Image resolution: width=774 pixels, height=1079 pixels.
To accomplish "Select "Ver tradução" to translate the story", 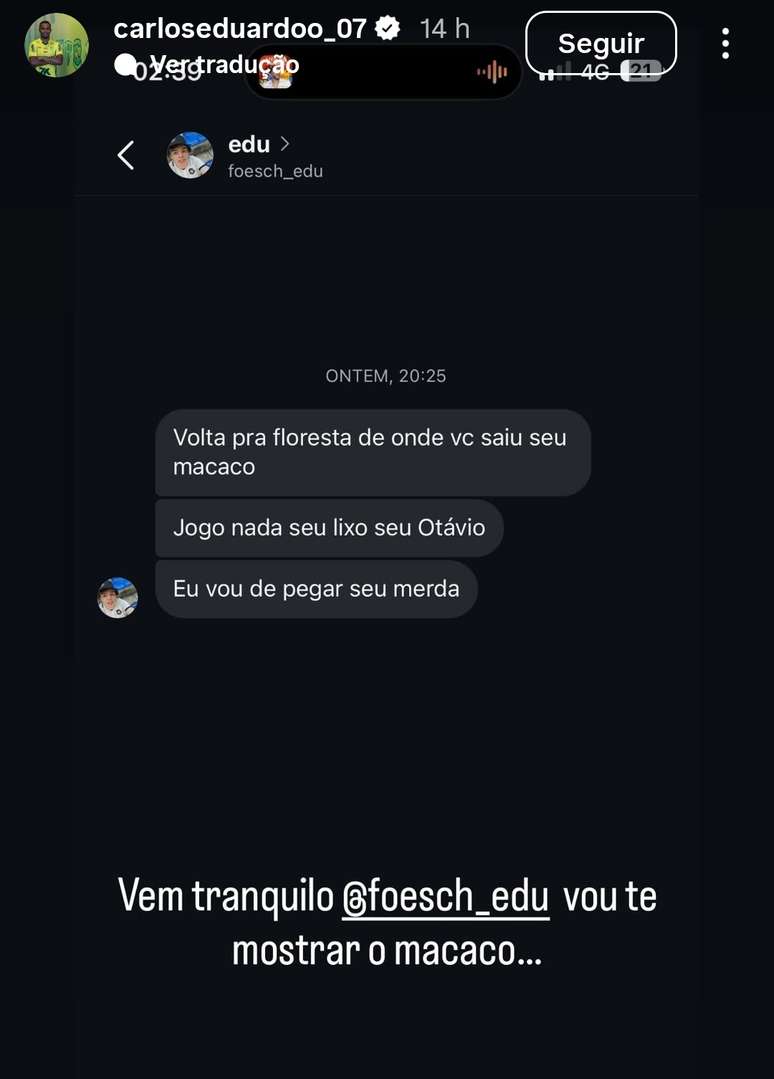I will (224, 65).
